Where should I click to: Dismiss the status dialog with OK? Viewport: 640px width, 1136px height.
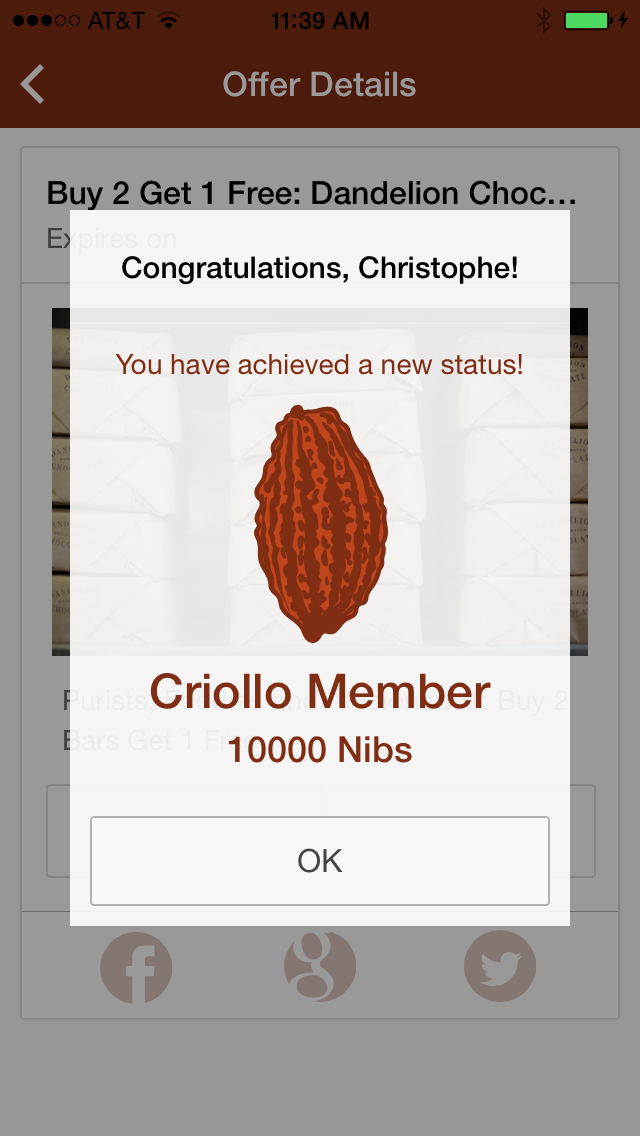pyautogui.click(x=320, y=861)
